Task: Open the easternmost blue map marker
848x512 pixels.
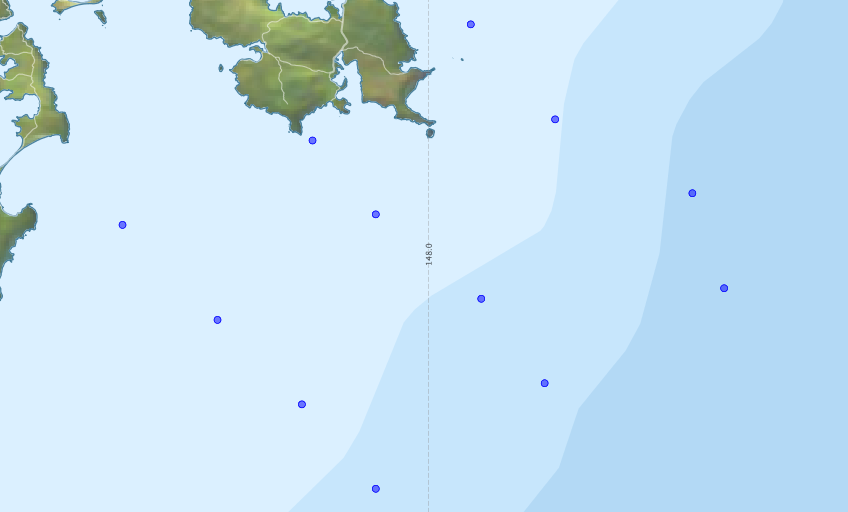Action: tap(723, 288)
